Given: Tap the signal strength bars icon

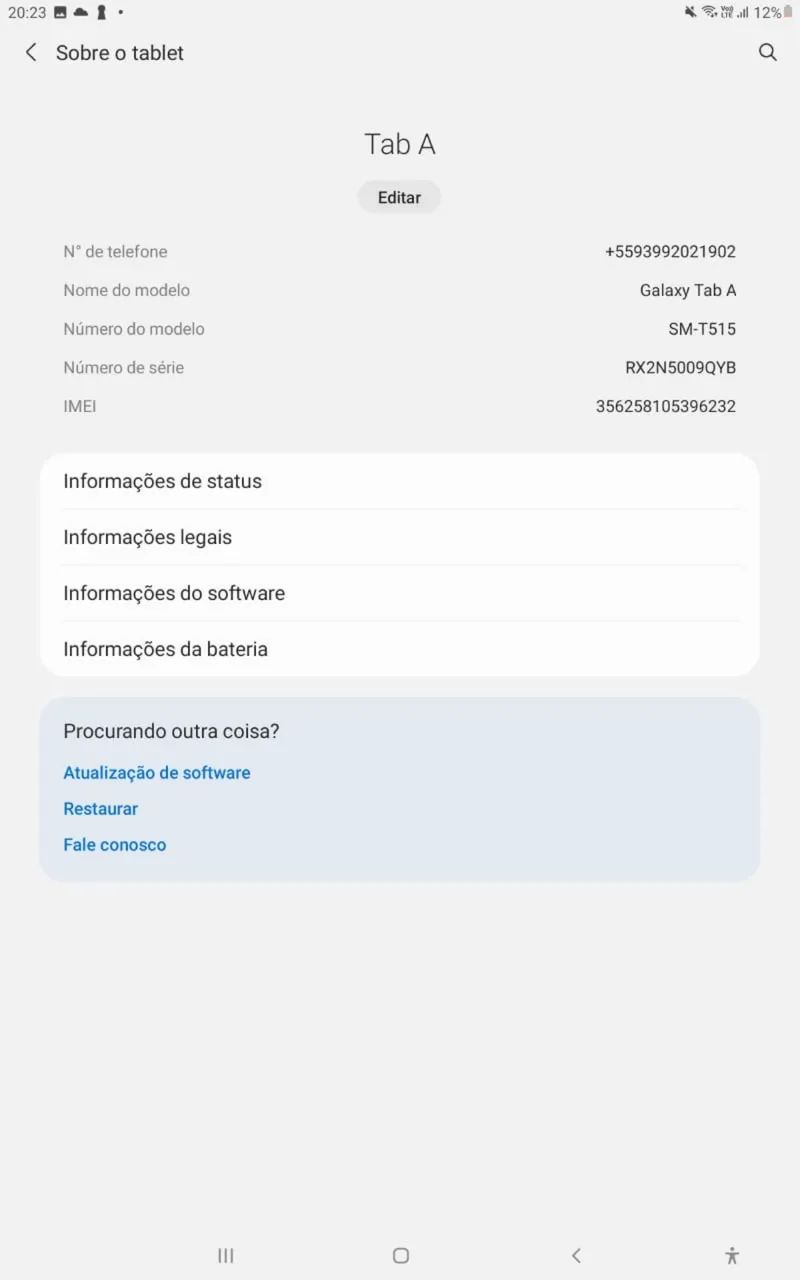Looking at the screenshot, I should click(x=743, y=12).
